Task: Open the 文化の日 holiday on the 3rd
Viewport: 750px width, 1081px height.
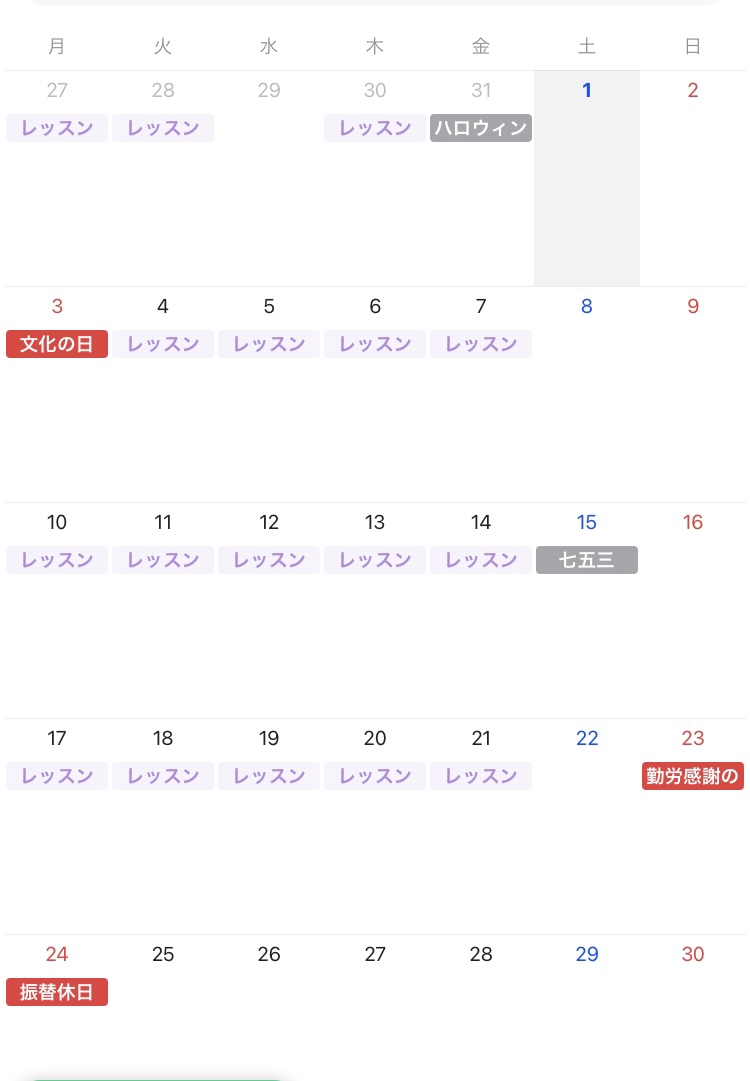Action: (57, 344)
